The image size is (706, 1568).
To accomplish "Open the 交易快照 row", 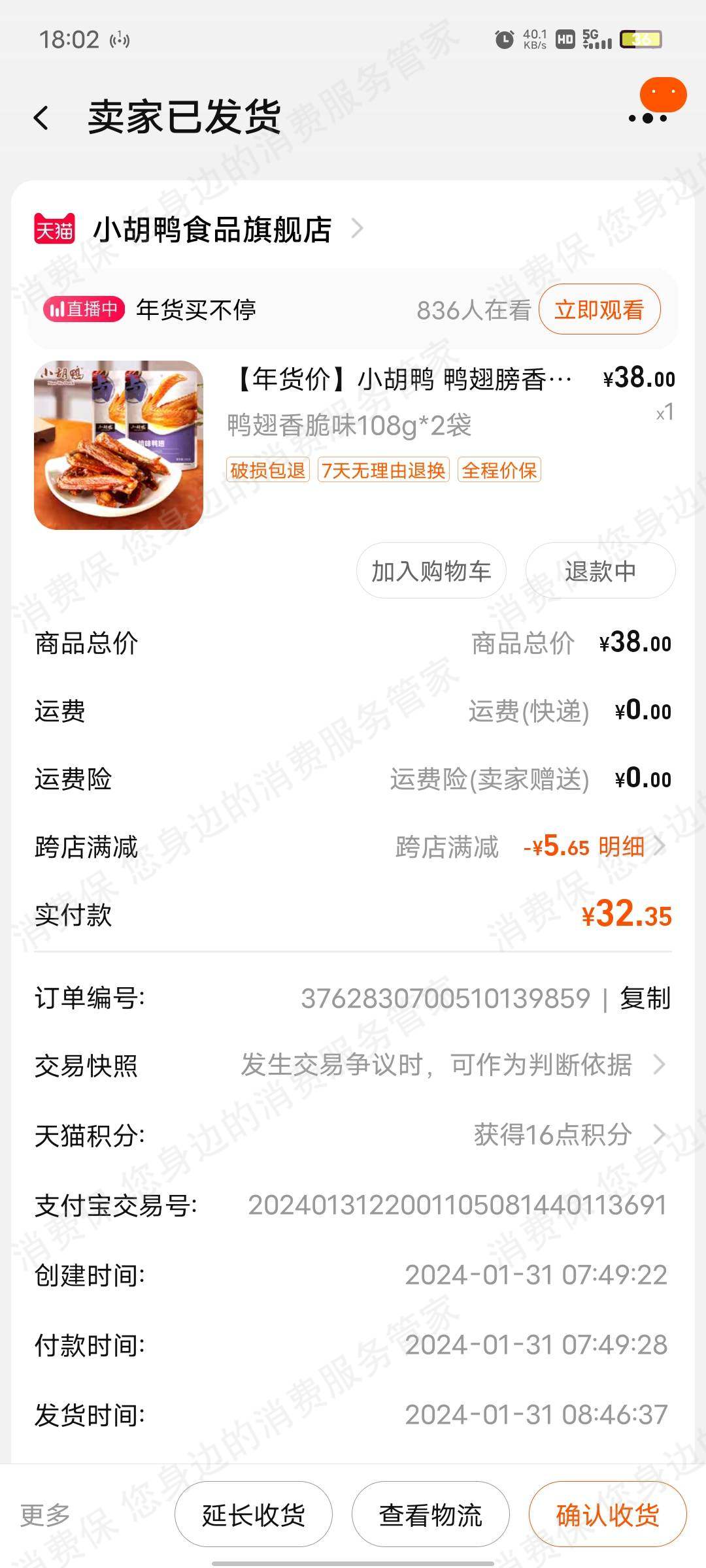I will click(x=353, y=1066).
